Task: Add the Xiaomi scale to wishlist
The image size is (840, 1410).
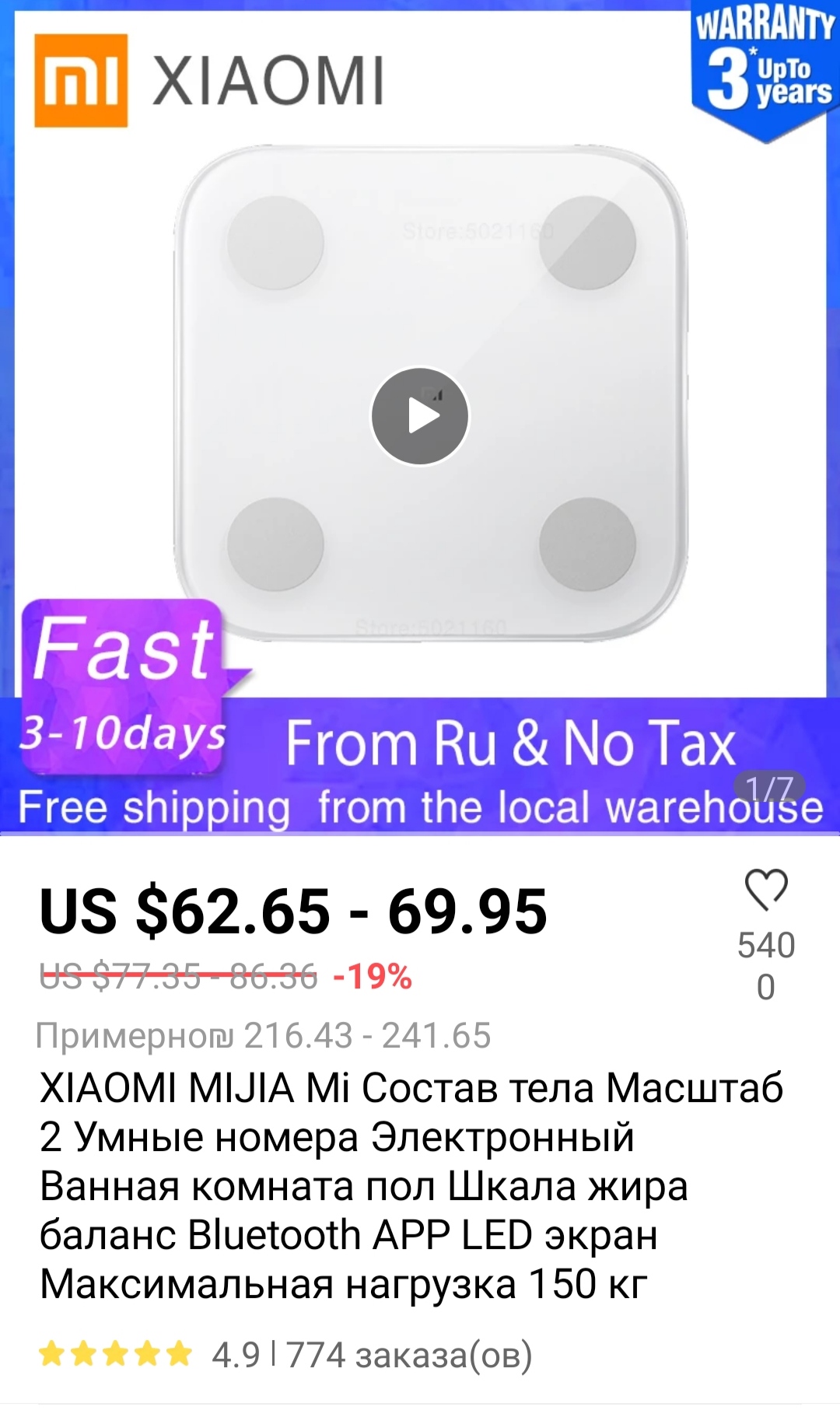Action: [766, 890]
